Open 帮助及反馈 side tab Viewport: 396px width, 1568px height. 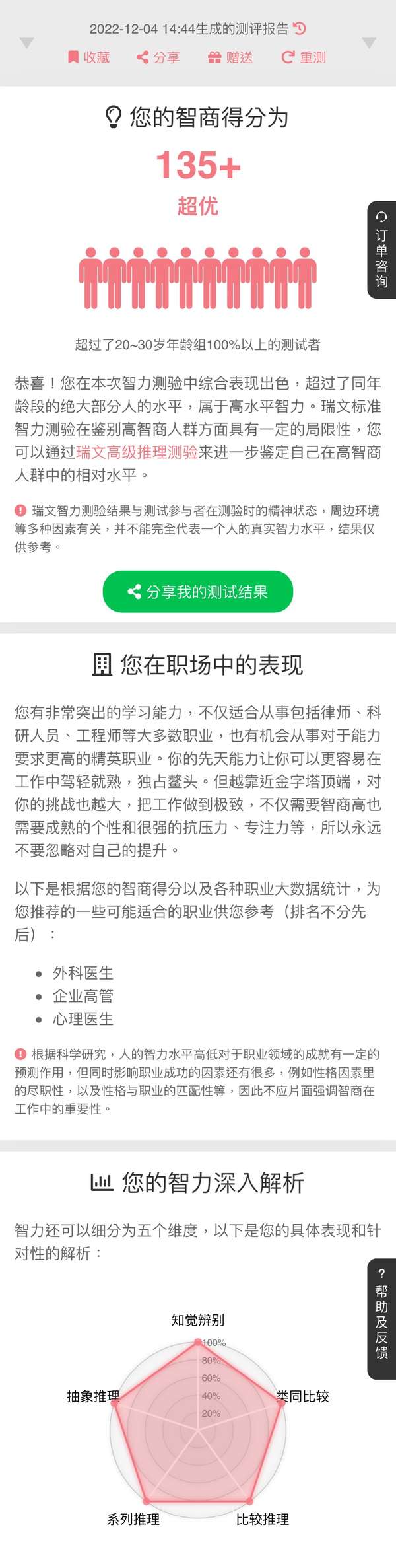click(x=381, y=1318)
